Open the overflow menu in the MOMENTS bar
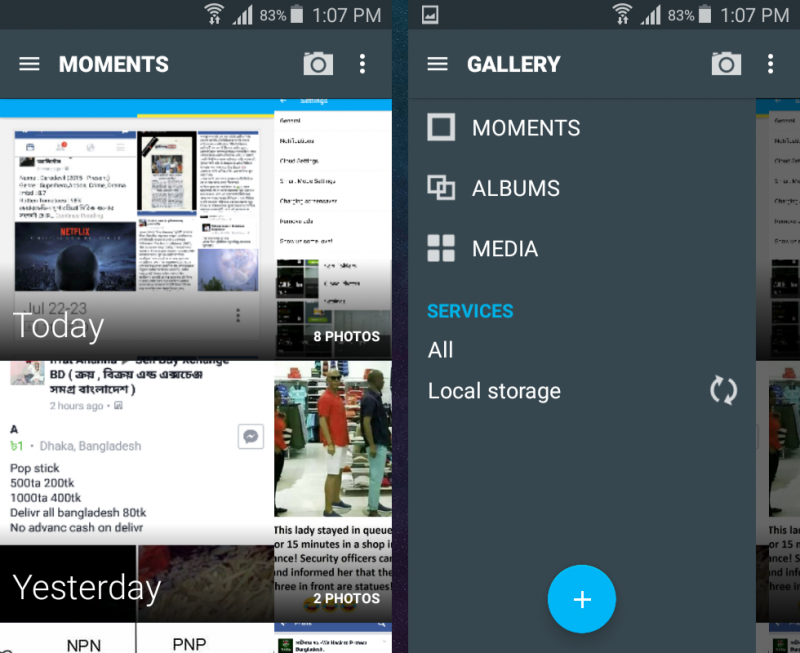The width and height of the screenshot is (800, 653). tap(362, 64)
